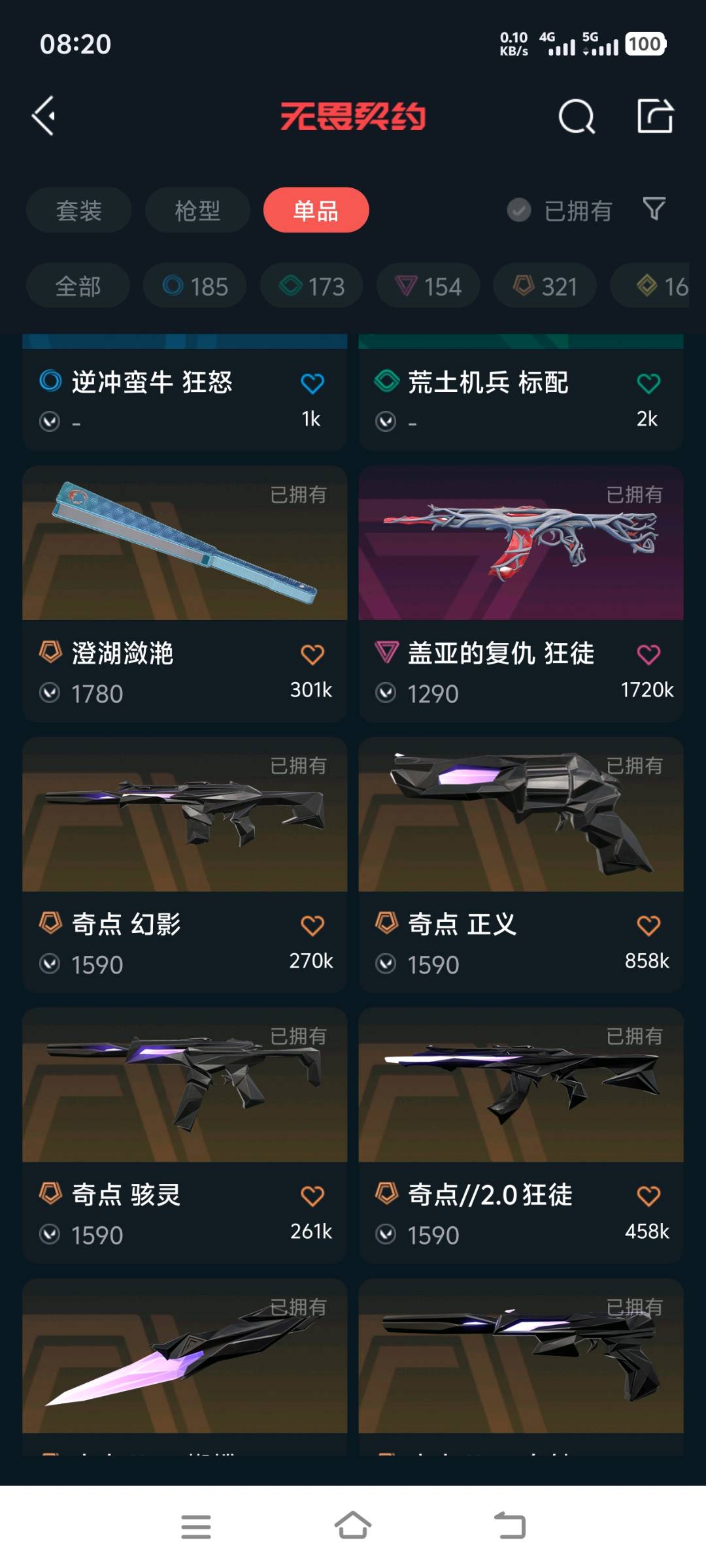Filter by the green tier chip 173
This screenshot has width=706, height=1568.
pos(312,286)
